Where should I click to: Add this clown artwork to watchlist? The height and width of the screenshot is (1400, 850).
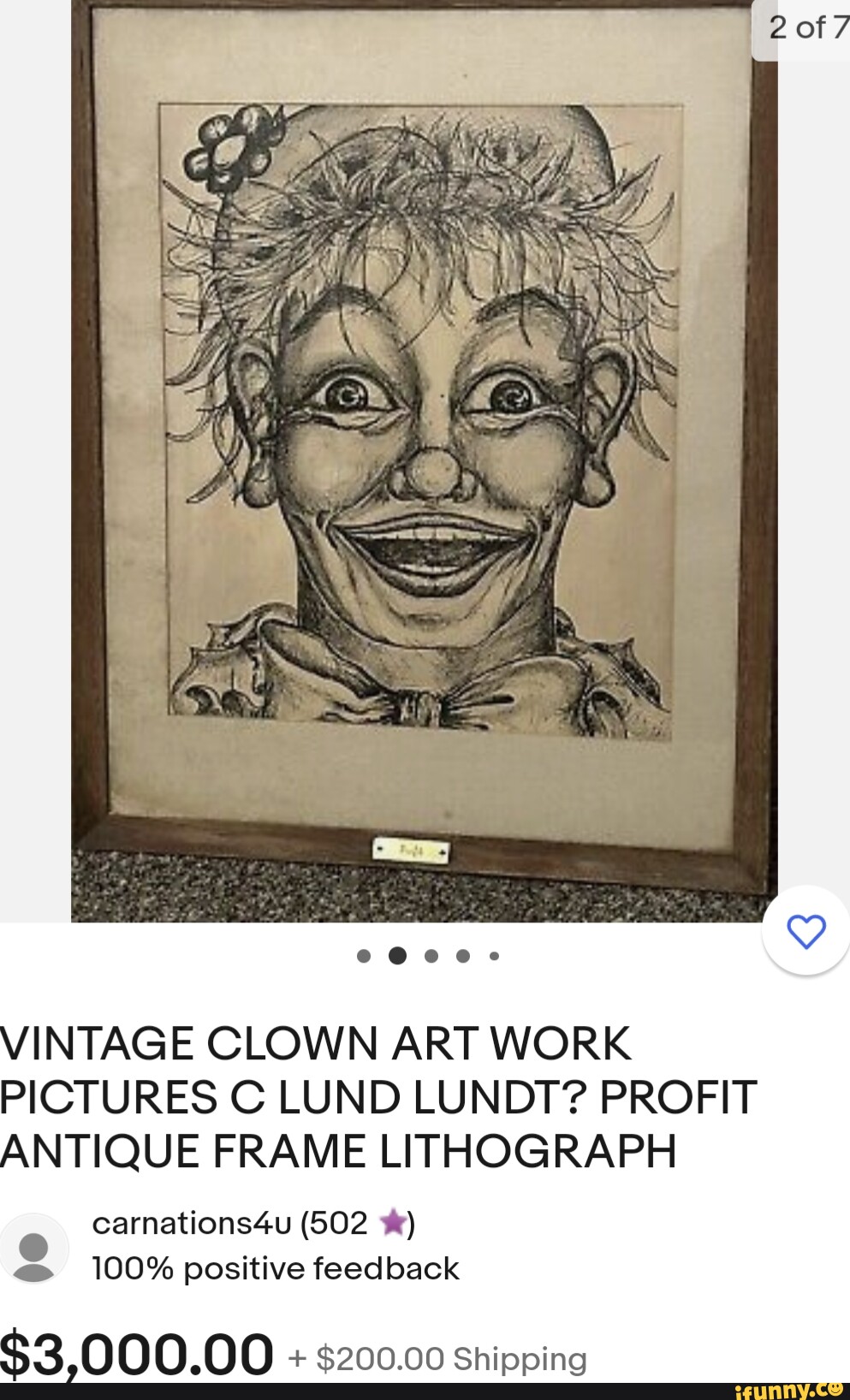point(805,931)
